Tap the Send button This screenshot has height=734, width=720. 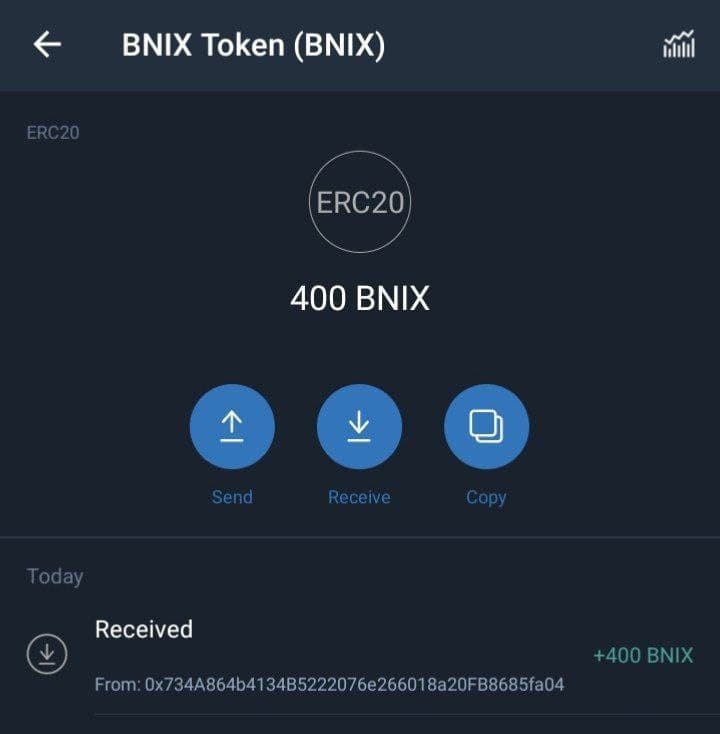(x=232, y=427)
